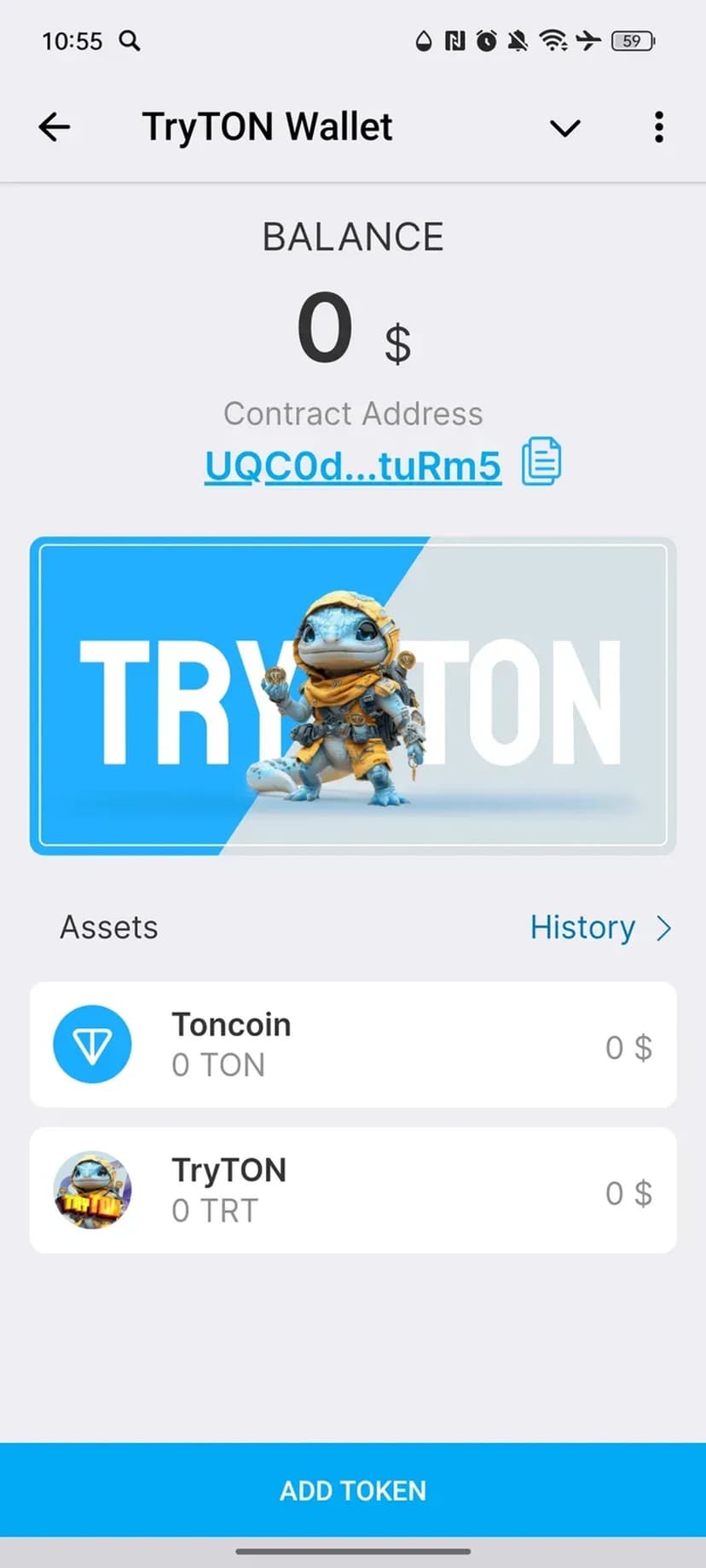
Task: Open the TryTON TRT asset row
Action: point(353,1190)
